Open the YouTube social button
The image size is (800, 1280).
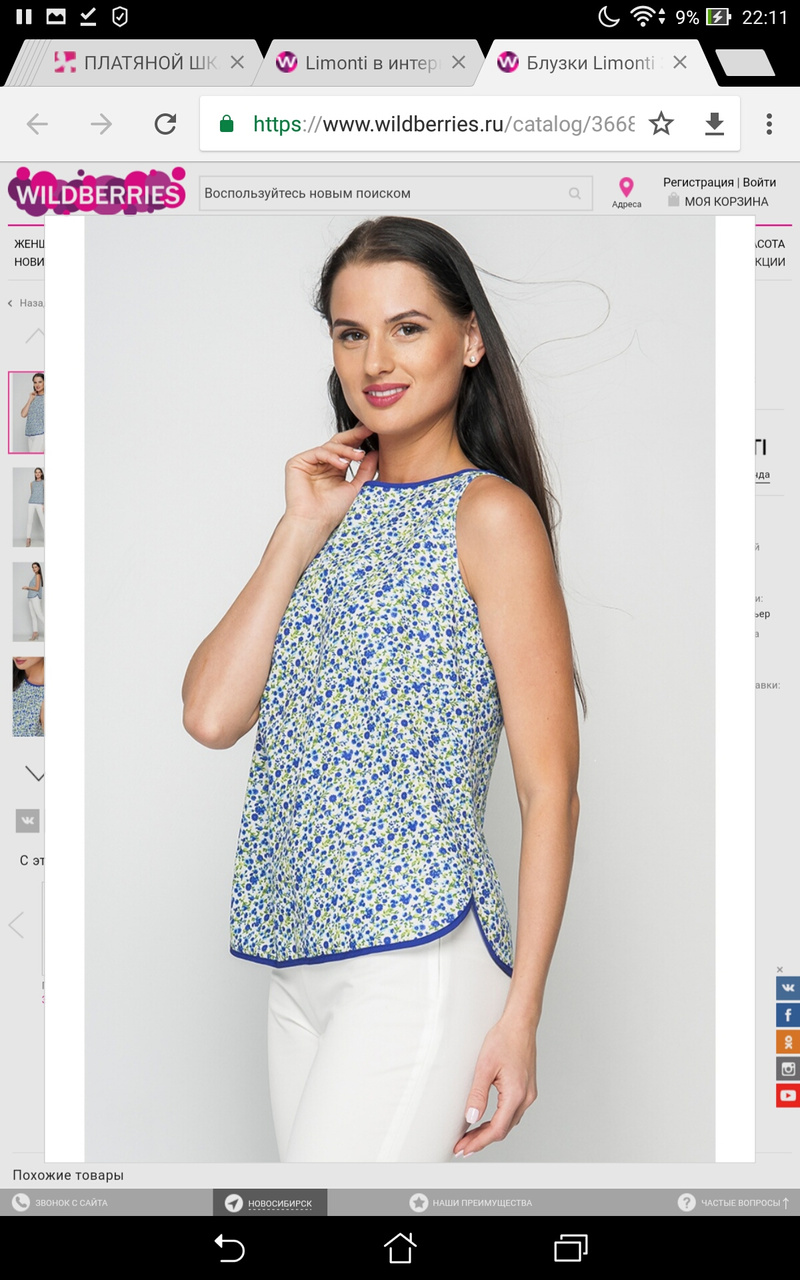pos(788,1096)
